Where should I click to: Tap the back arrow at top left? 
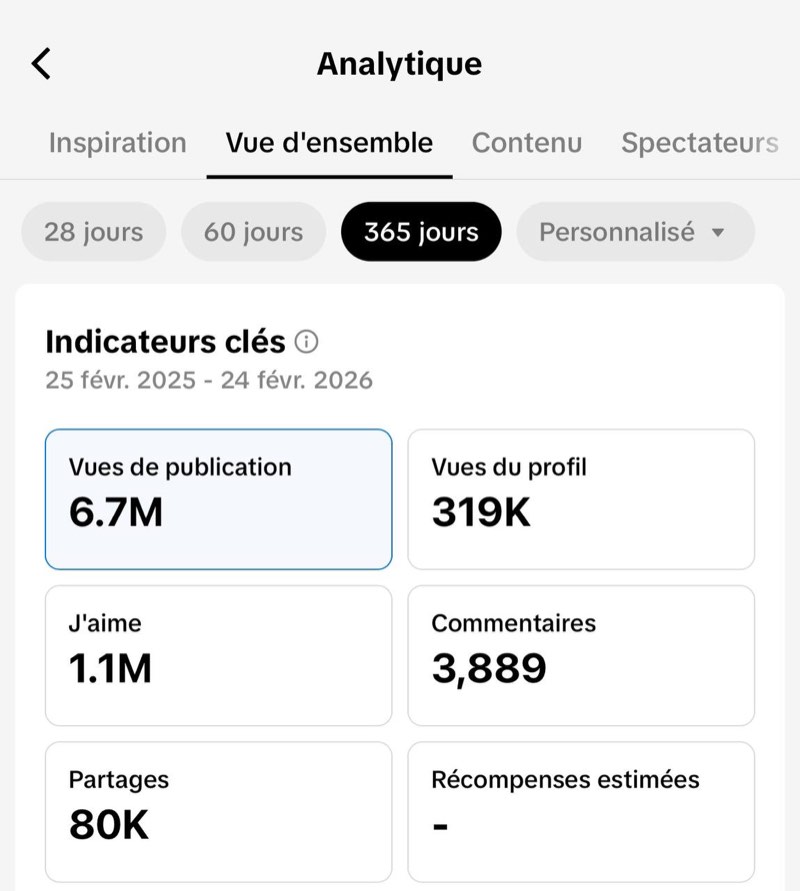coord(40,62)
